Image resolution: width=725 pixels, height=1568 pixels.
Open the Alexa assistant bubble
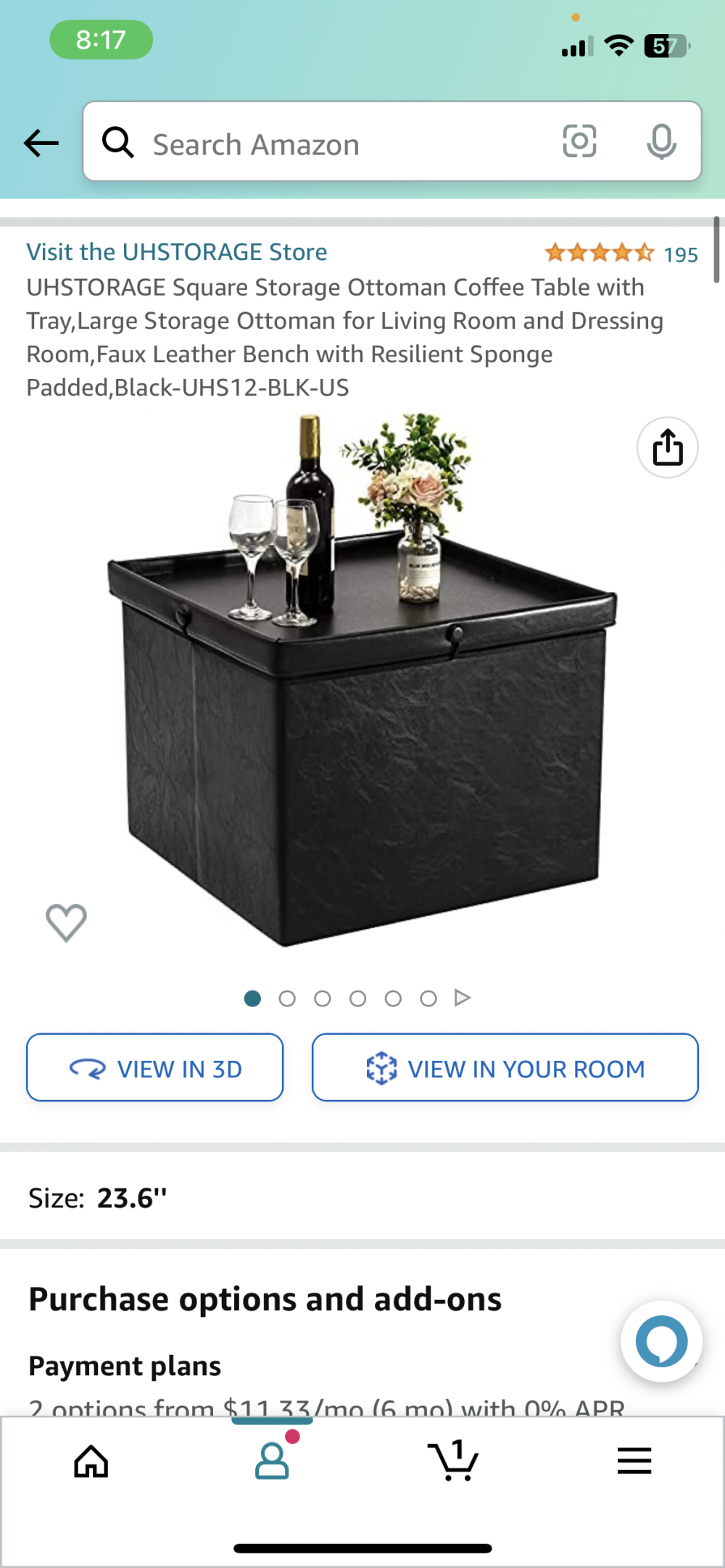pyautogui.click(x=661, y=1341)
